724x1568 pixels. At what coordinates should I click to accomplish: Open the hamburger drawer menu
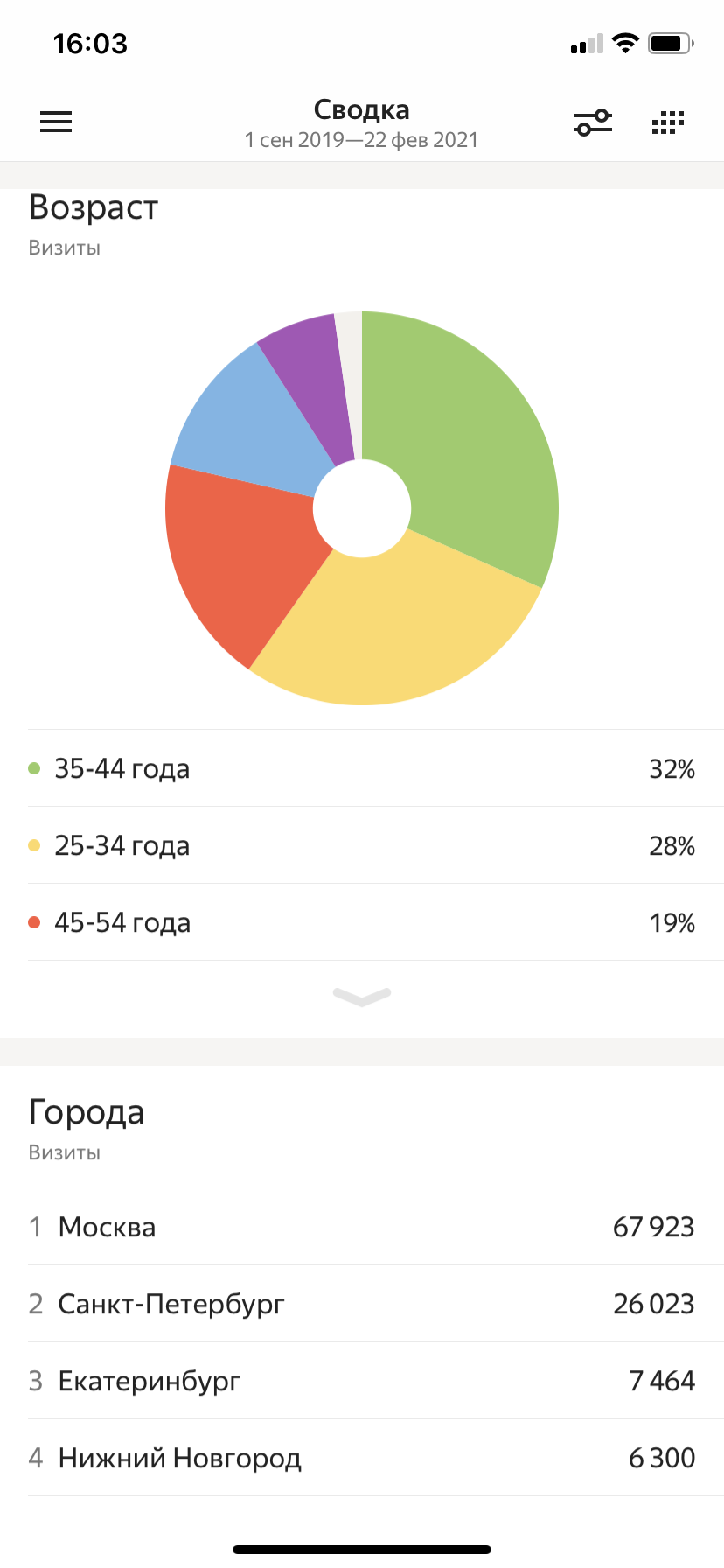click(x=56, y=122)
